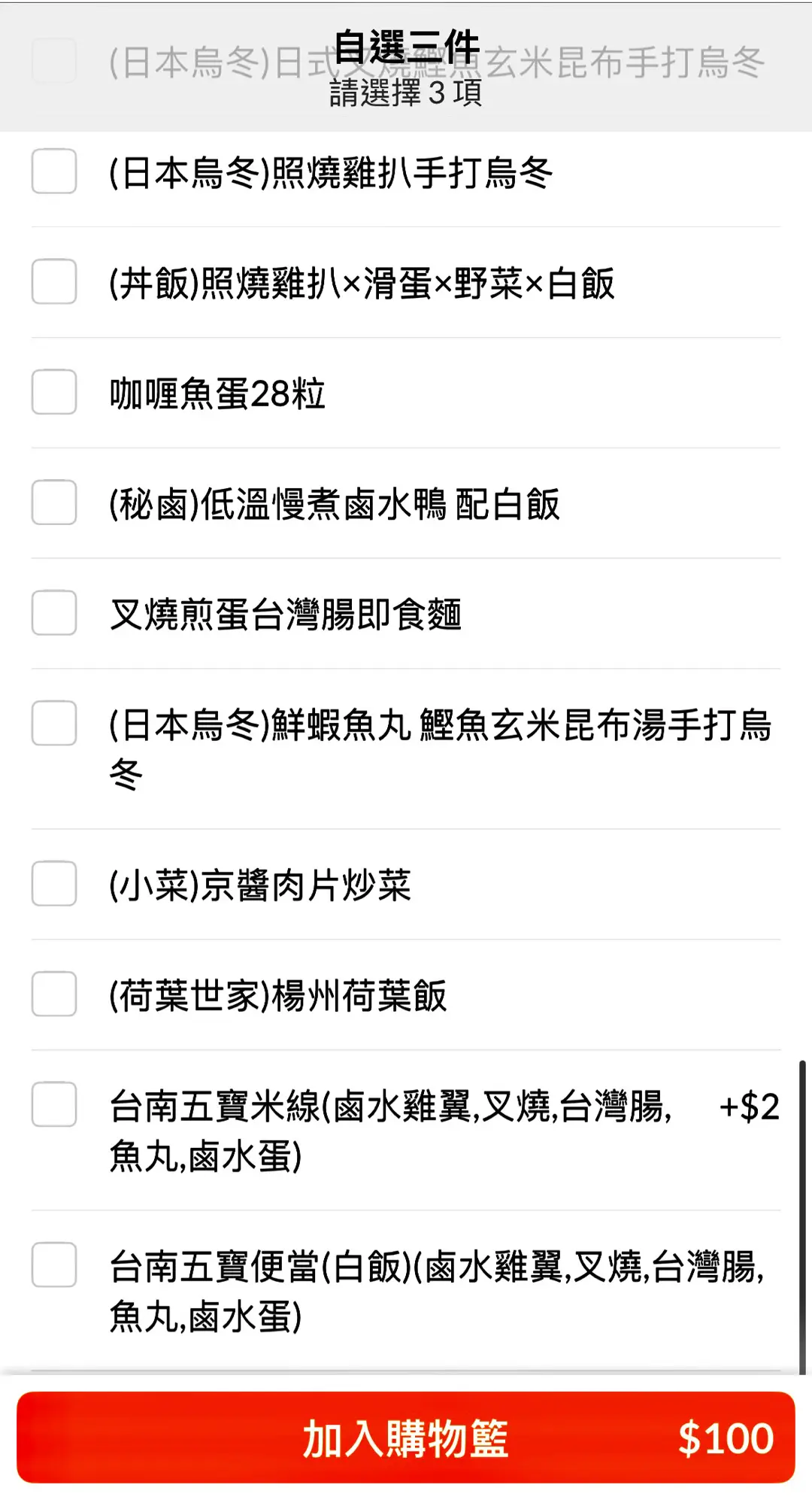The height and width of the screenshot is (1509, 812).
Task: Tap 加入購物籃 to add to cart
Action: tap(406, 1438)
